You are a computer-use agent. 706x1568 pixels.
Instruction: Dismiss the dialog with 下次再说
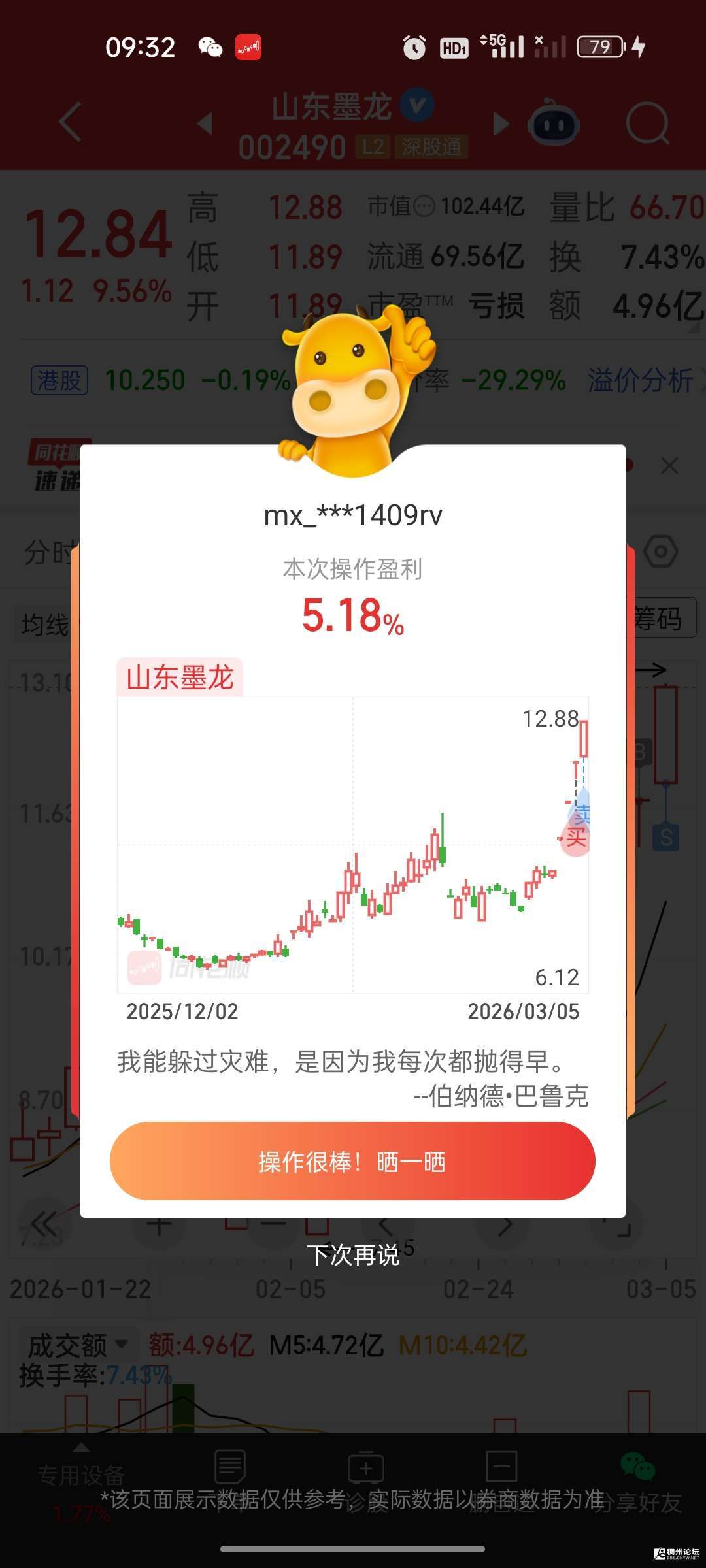pyautogui.click(x=353, y=1255)
